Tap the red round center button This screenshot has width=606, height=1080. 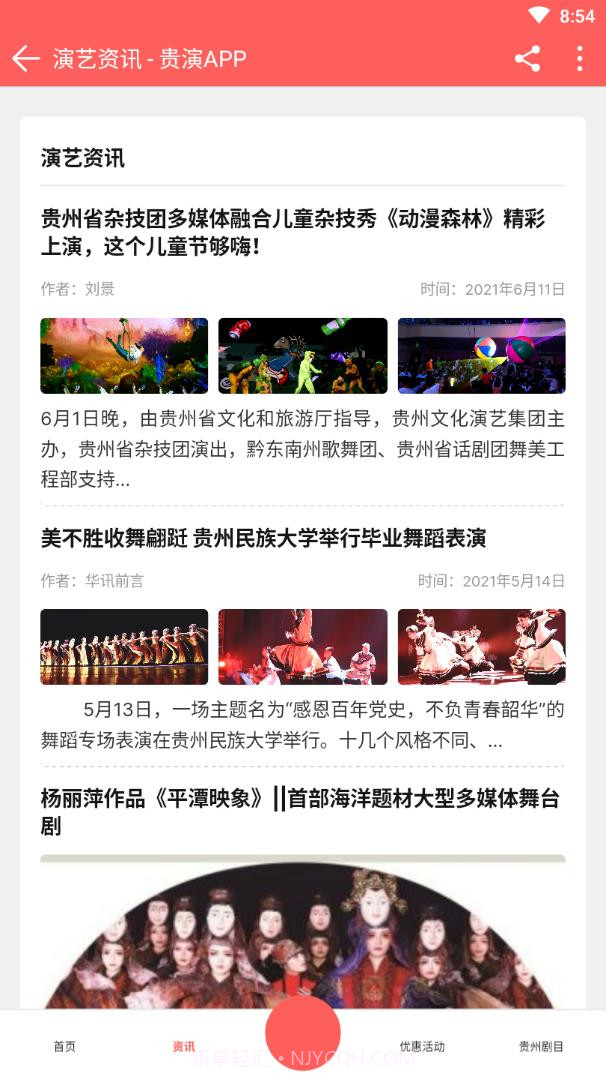[302, 1032]
